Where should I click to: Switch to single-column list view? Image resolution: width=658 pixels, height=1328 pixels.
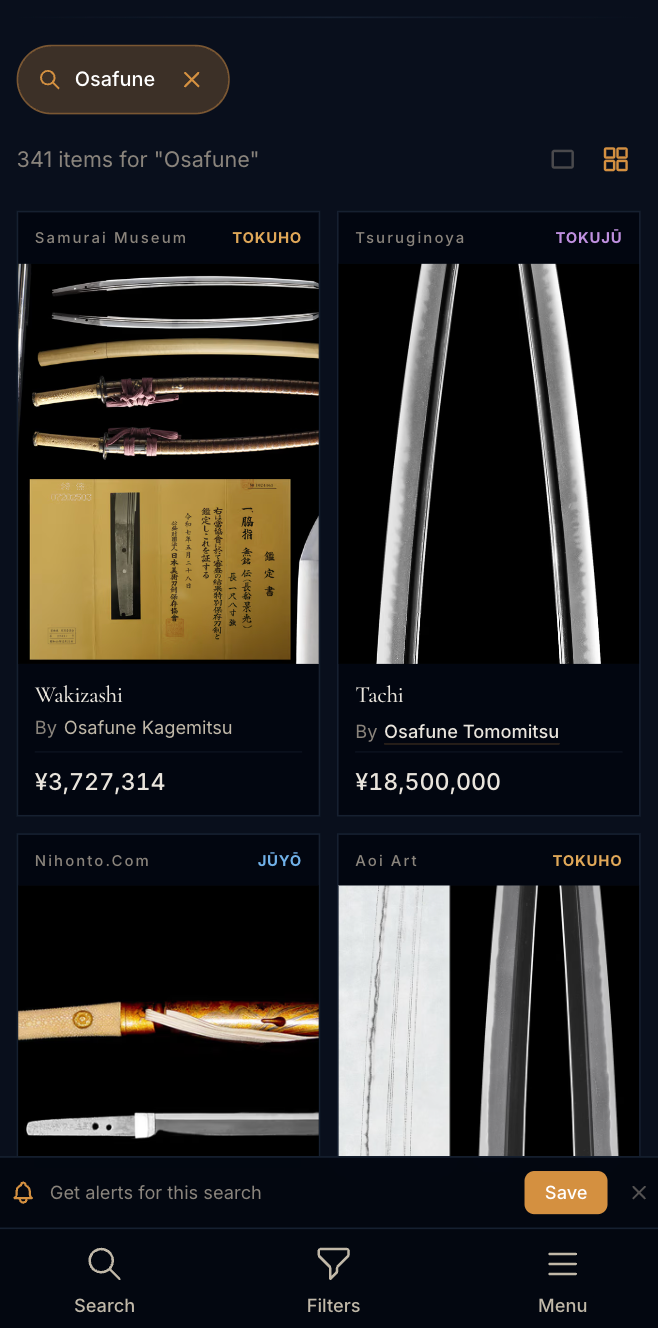pos(563,159)
